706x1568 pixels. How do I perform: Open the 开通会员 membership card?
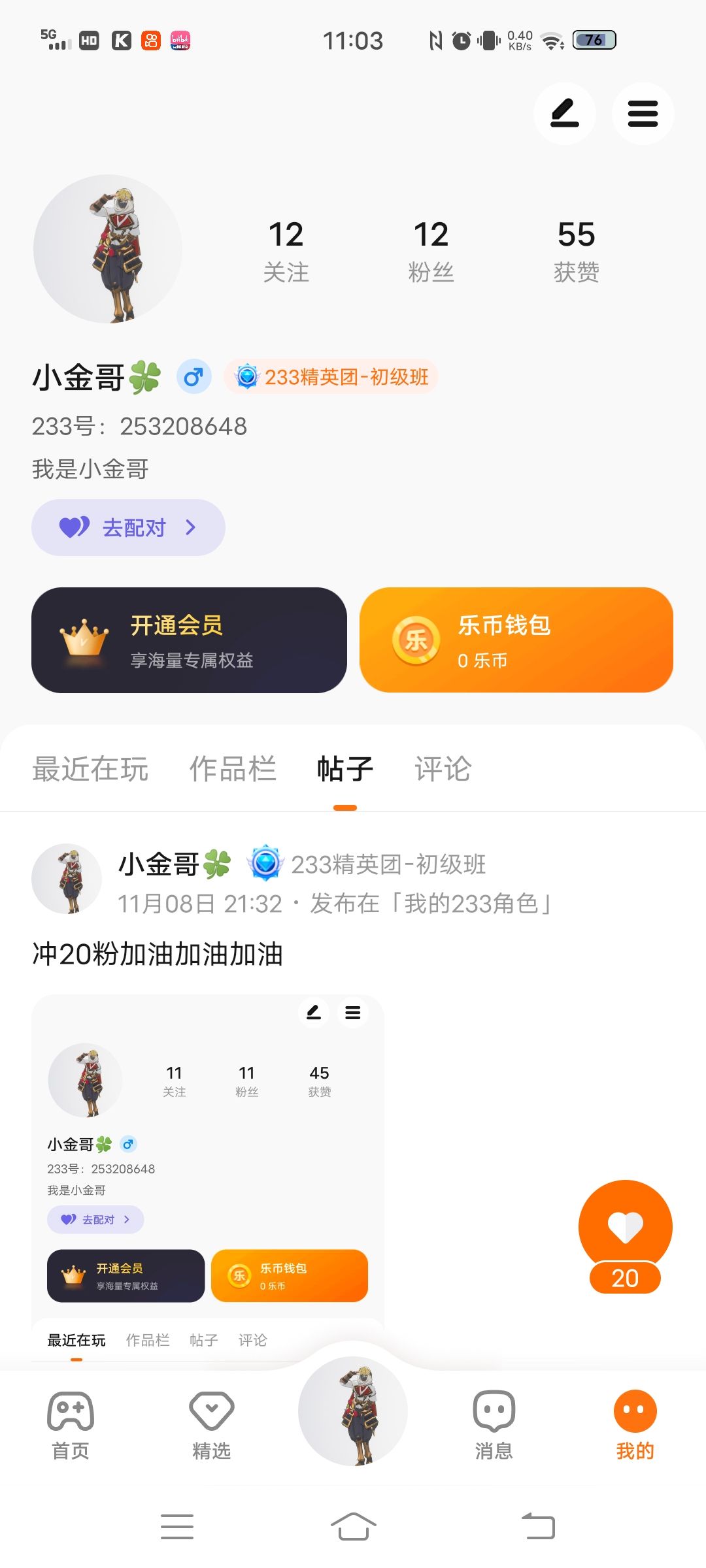189,640
